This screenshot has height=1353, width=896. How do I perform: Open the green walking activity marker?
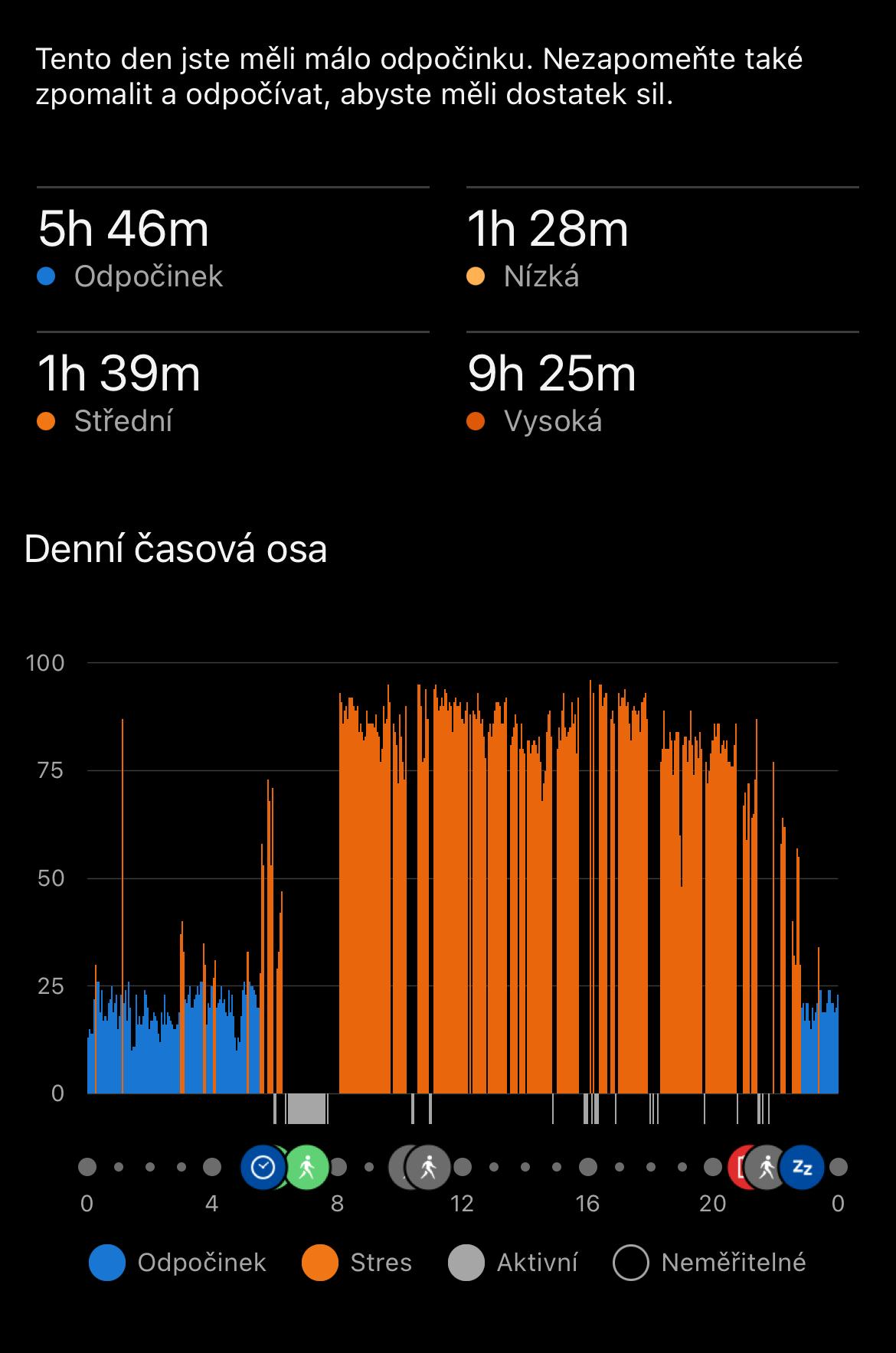coord(308,1167)
